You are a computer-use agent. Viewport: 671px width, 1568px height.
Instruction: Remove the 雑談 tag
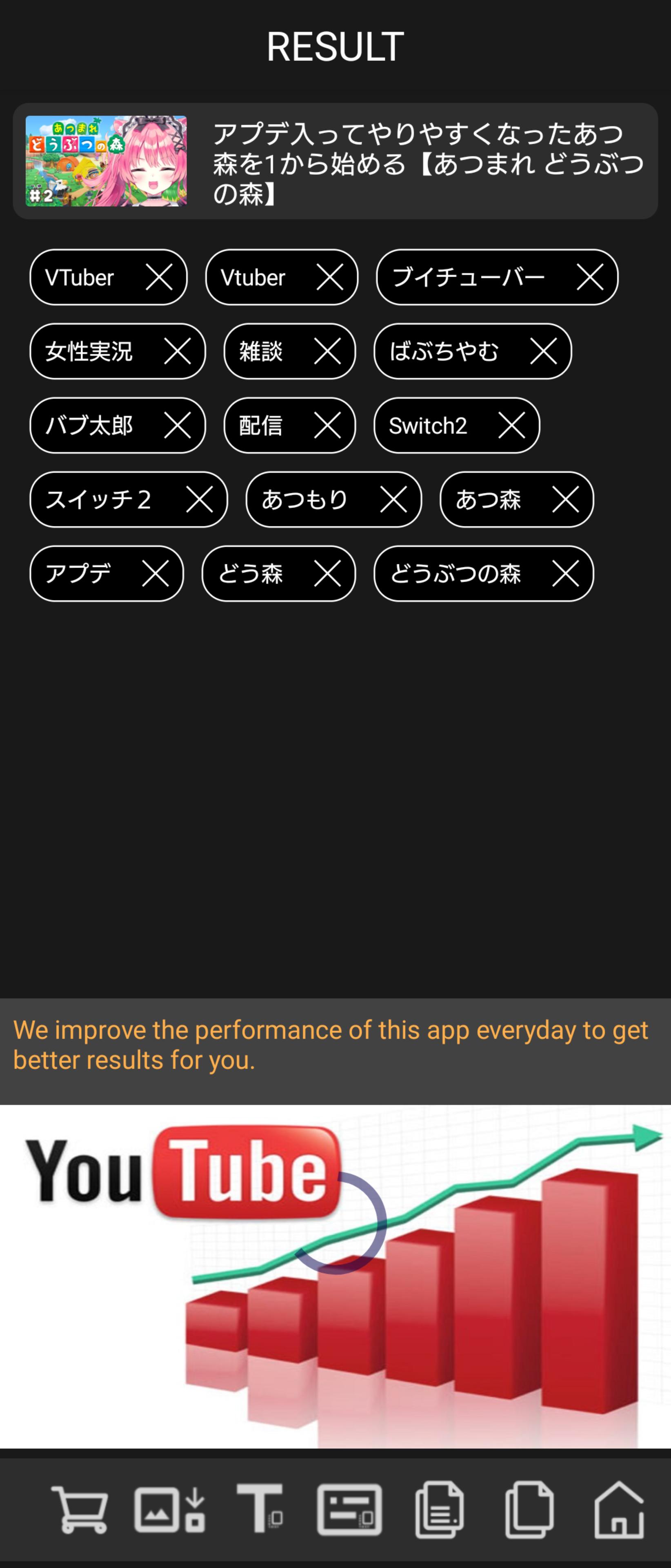coord(327,351)
